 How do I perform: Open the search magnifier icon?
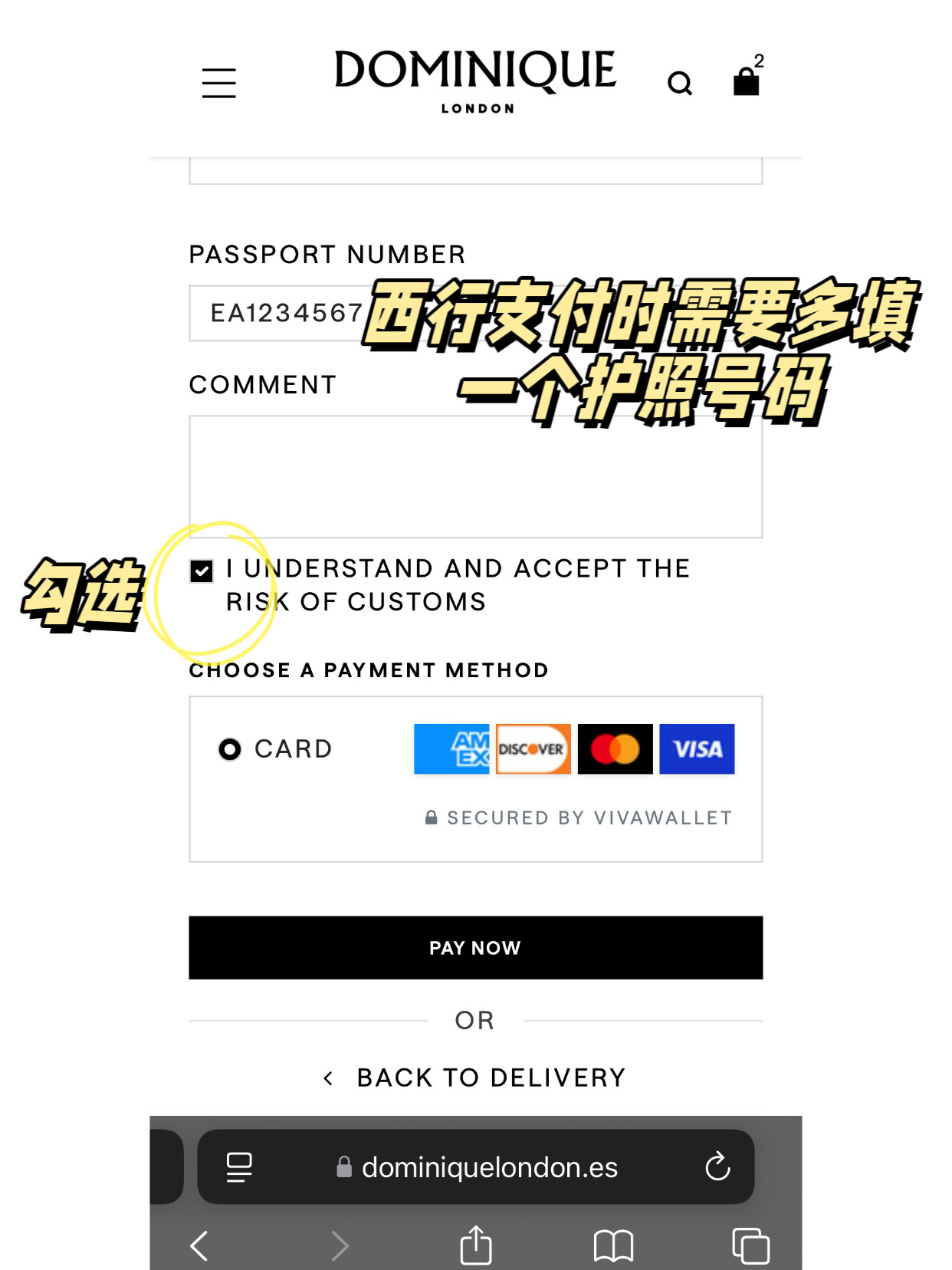[x=679, y=83]
